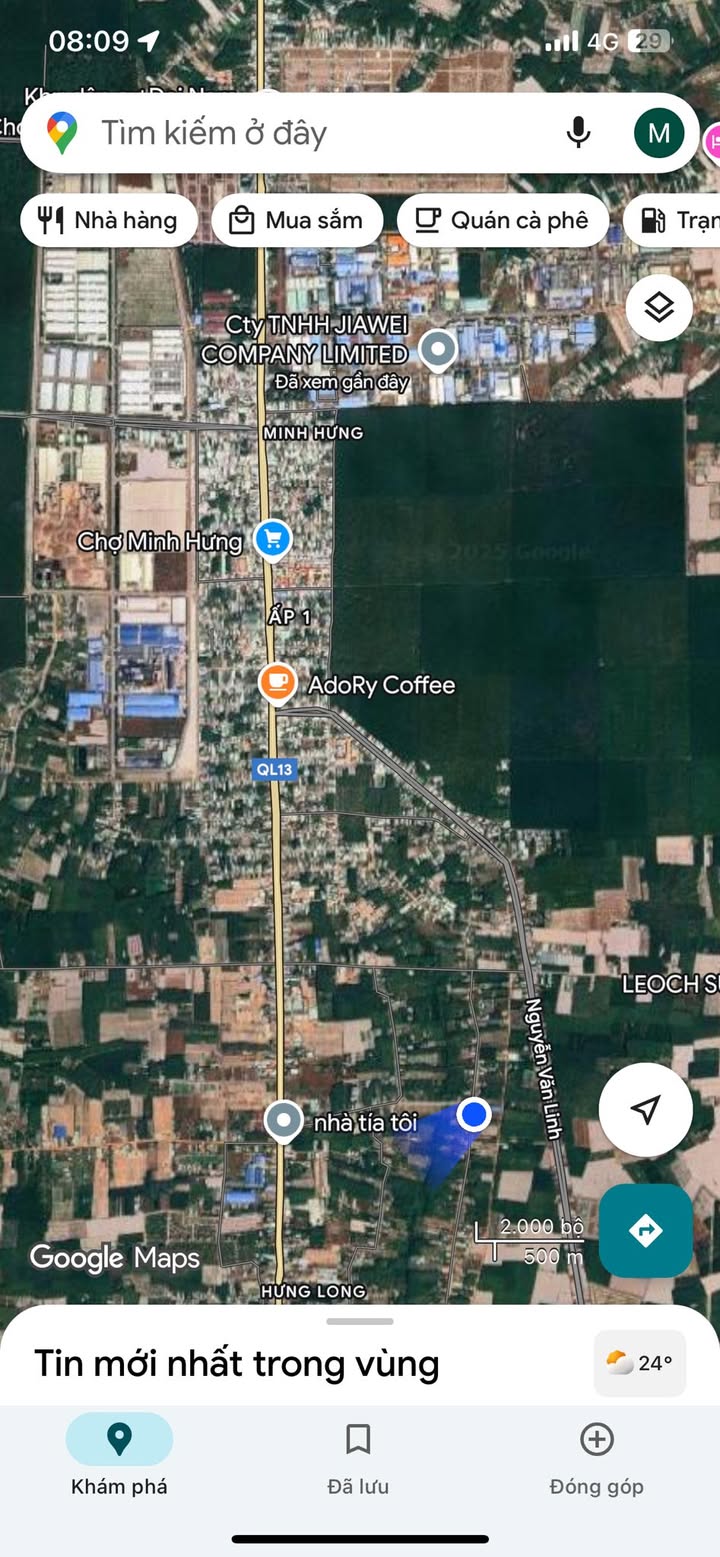Viewport: 720px width, 1557px height.
Task: Select the Chợ Minh Hưng map pin
Action: point(272,540)
